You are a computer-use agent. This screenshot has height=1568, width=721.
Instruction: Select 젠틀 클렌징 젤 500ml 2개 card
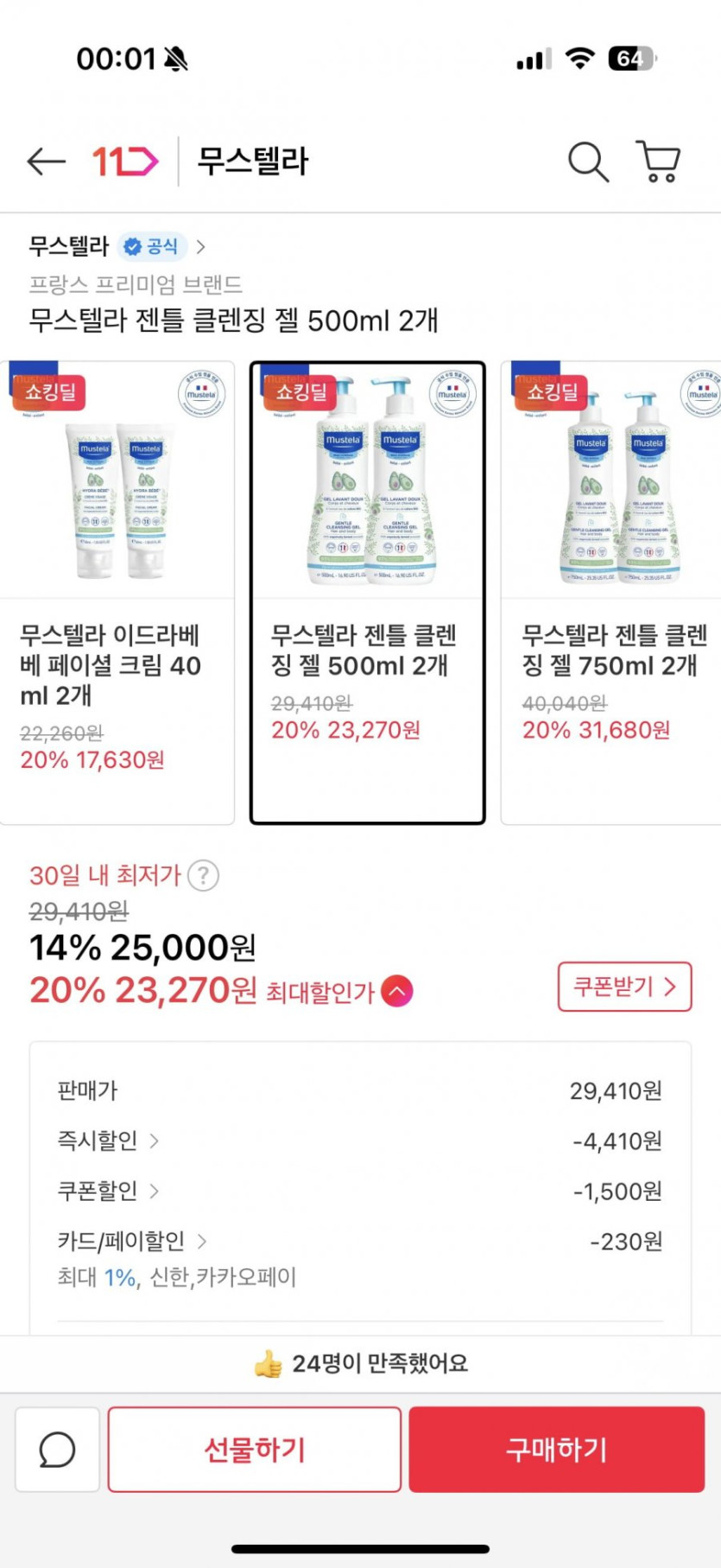tap(367, 592)
